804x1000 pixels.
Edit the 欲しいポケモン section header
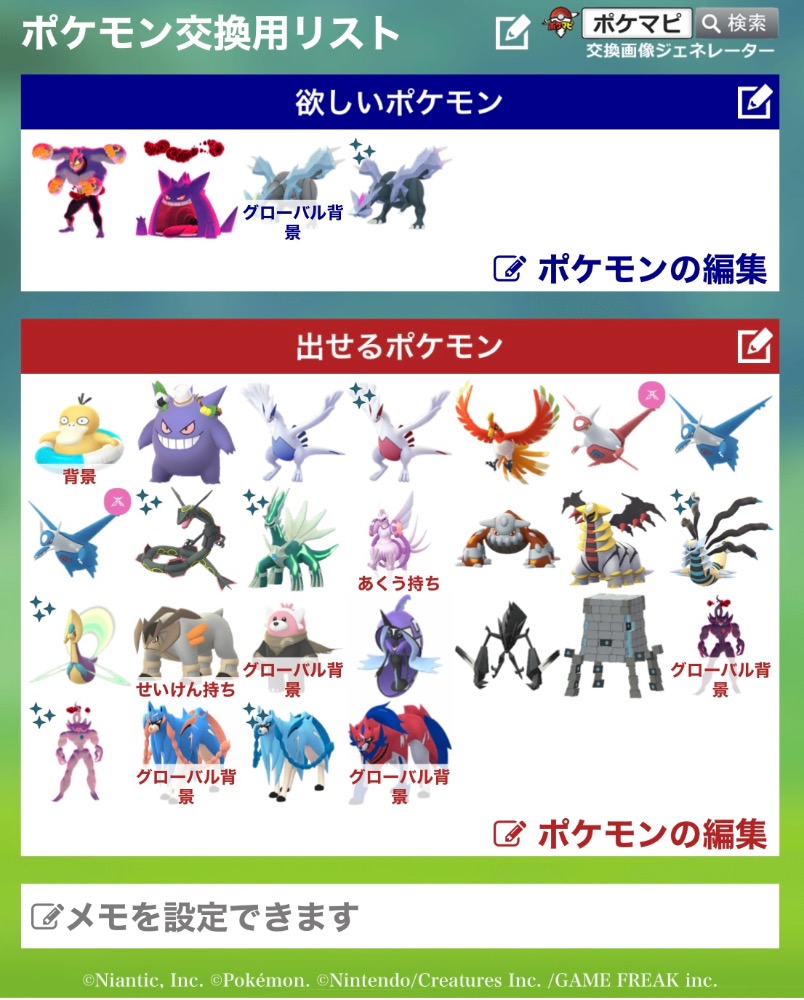pyautogui.click(x=754, y=102)
